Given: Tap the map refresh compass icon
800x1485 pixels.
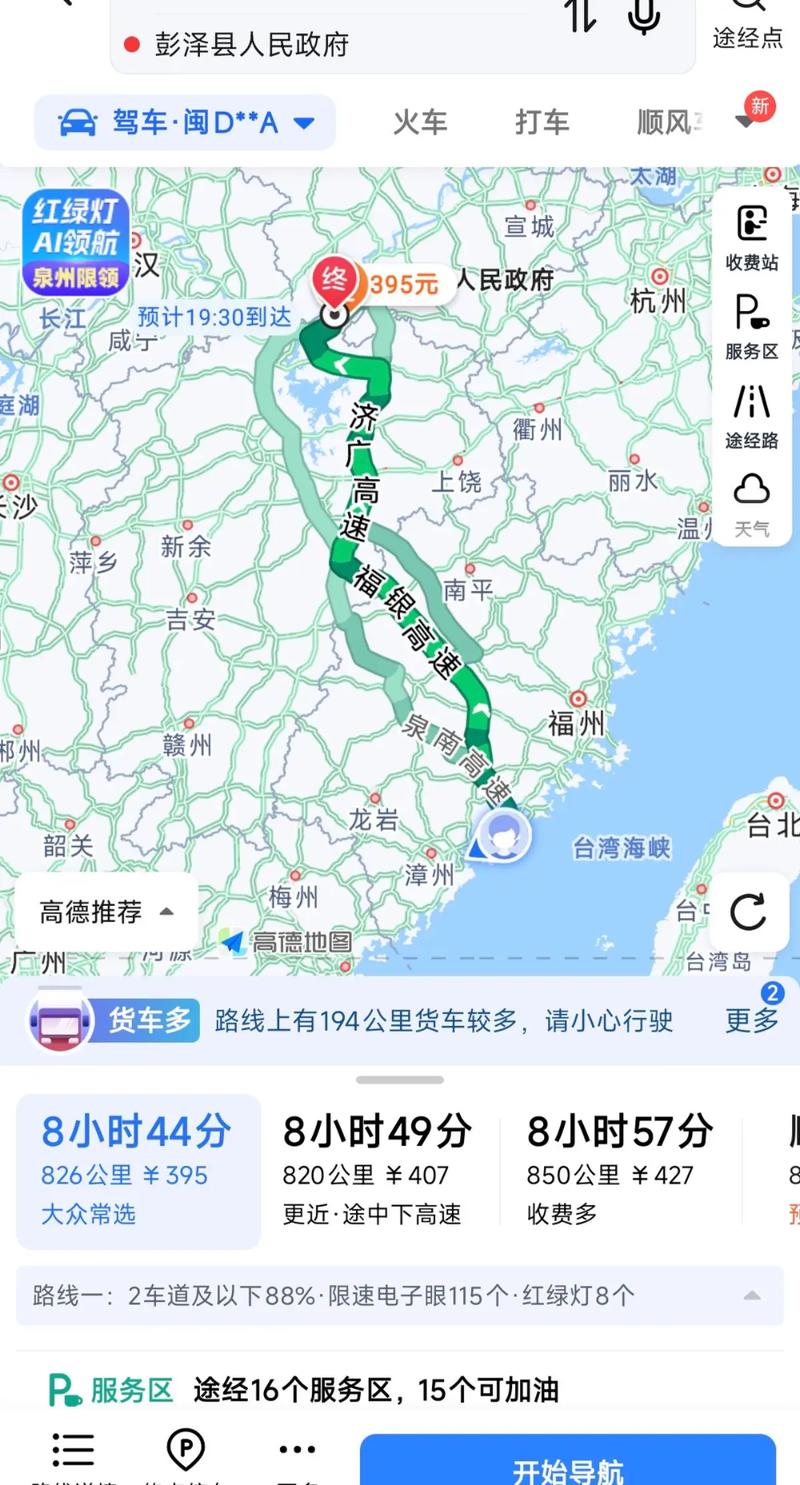Looking at the screenshot, I should (748, 912).
